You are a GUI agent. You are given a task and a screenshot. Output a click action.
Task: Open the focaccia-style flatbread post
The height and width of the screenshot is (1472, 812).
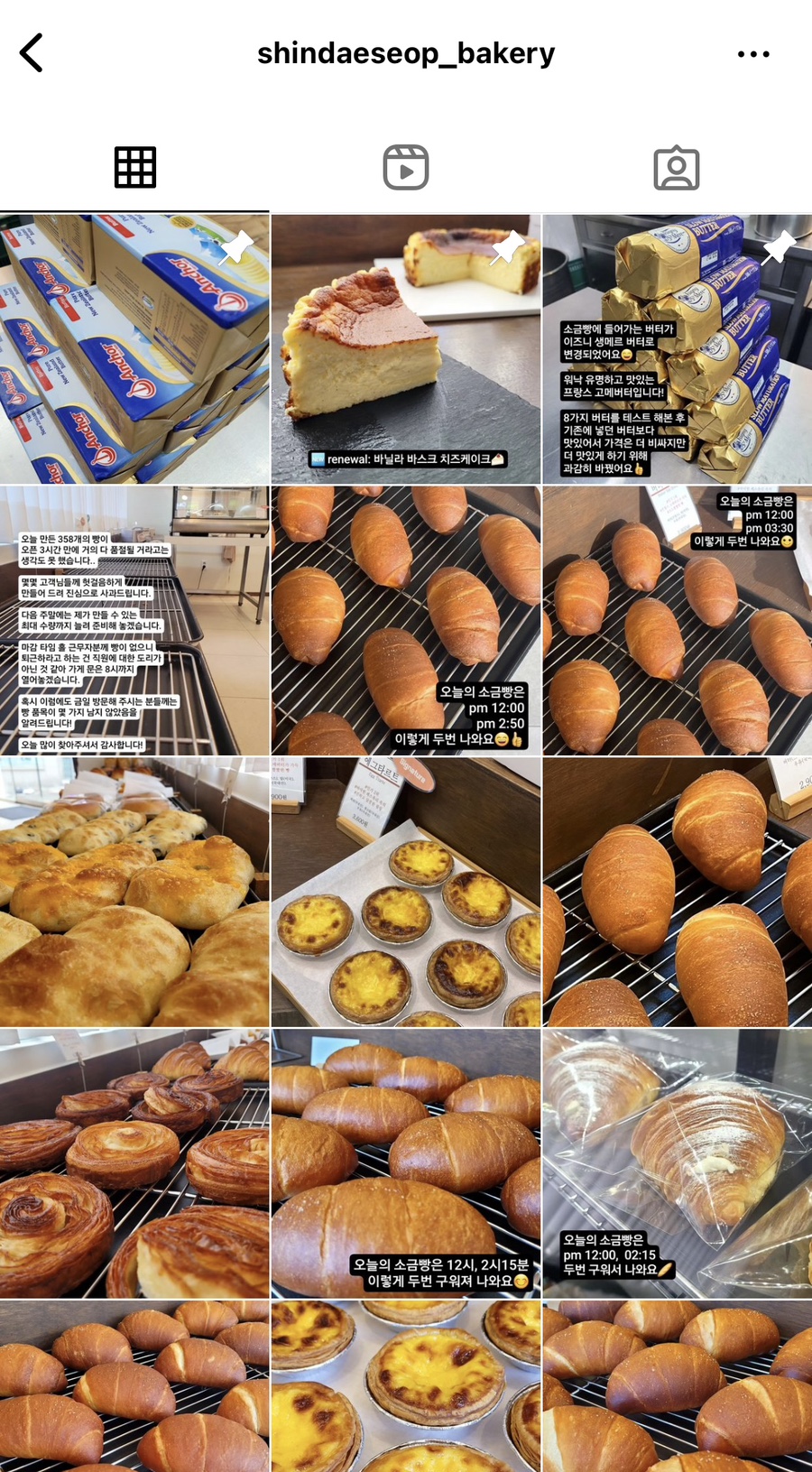(134, 892)
